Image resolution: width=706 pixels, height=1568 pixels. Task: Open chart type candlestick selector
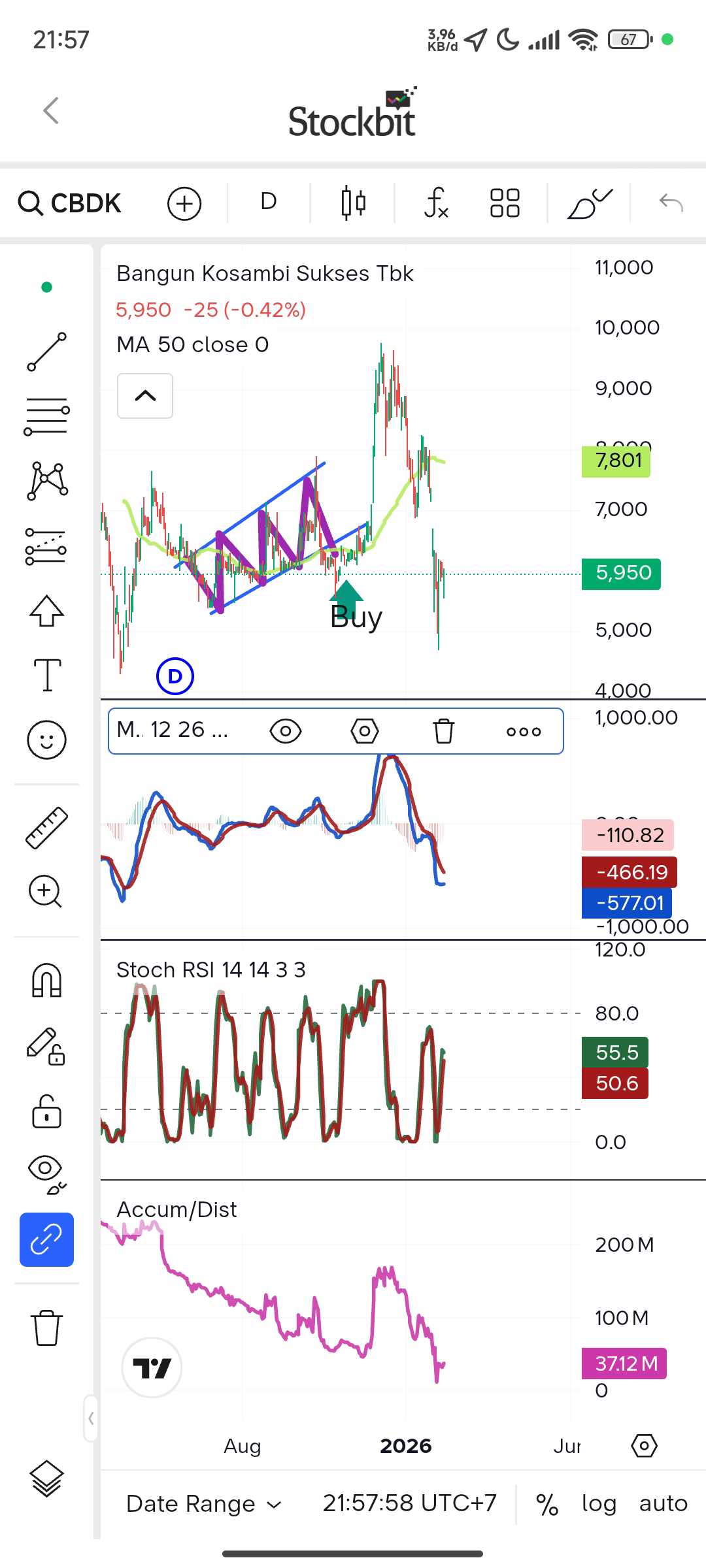(353, 203)
